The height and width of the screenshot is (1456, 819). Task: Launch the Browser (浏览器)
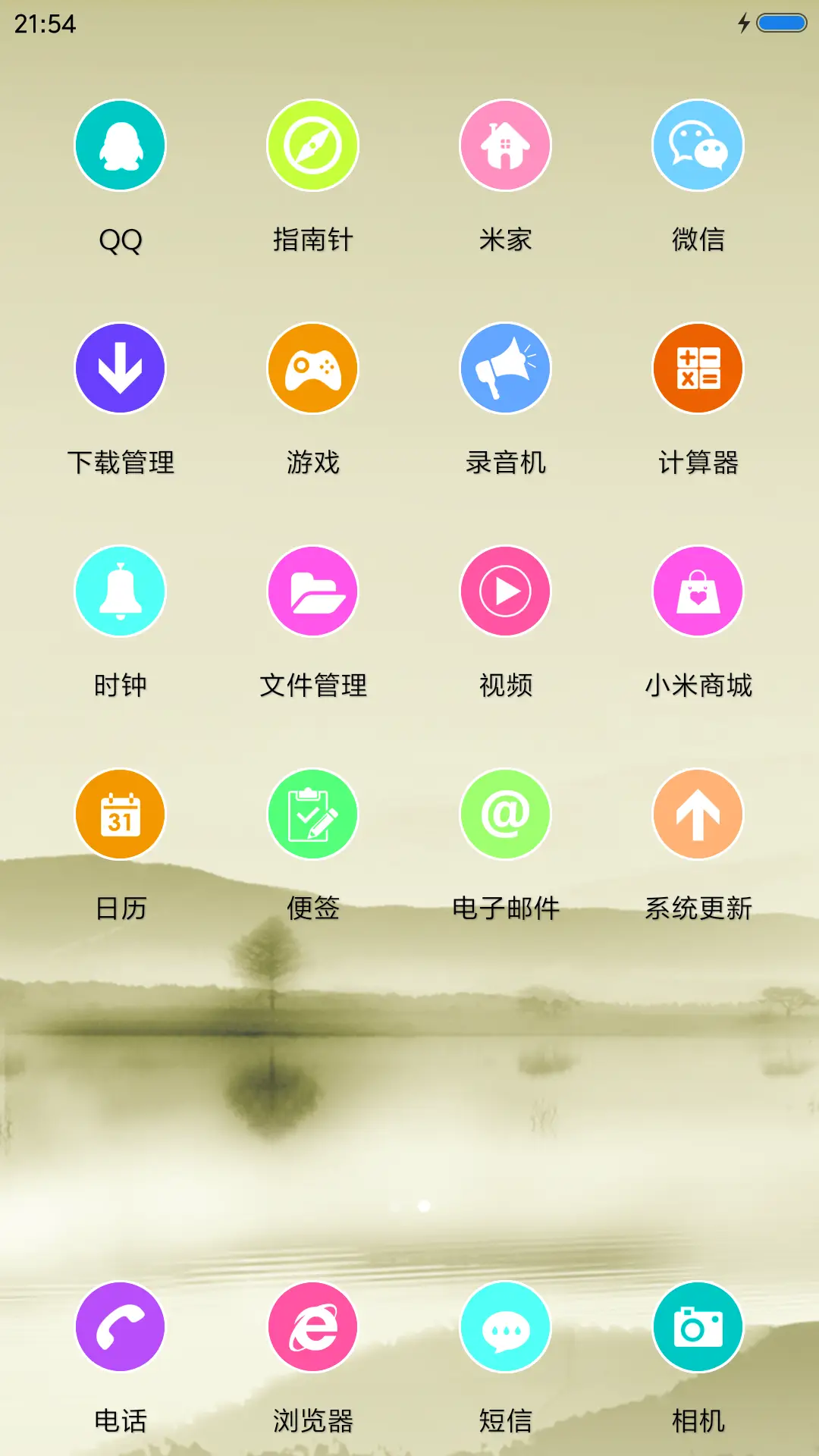(312, 1327)
